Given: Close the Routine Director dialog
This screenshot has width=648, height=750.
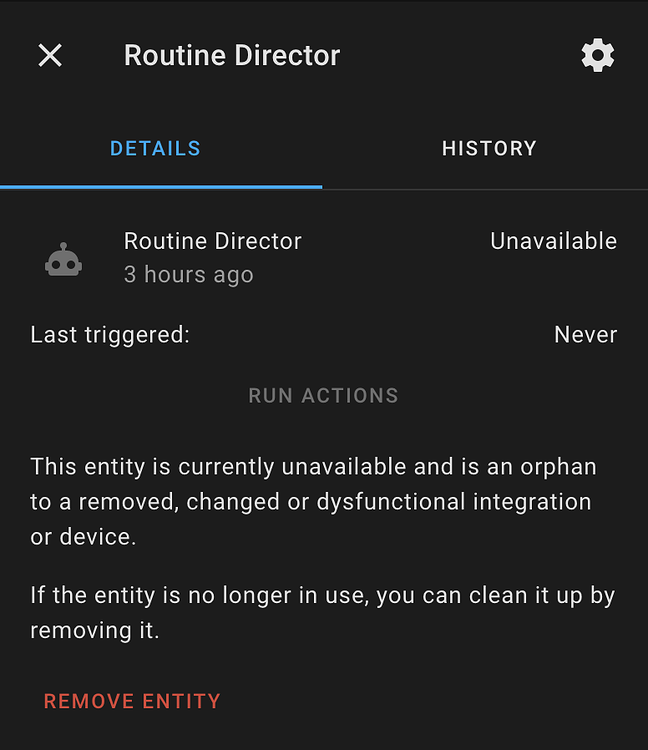Looking at the screenshot, I should coord(50,55).
